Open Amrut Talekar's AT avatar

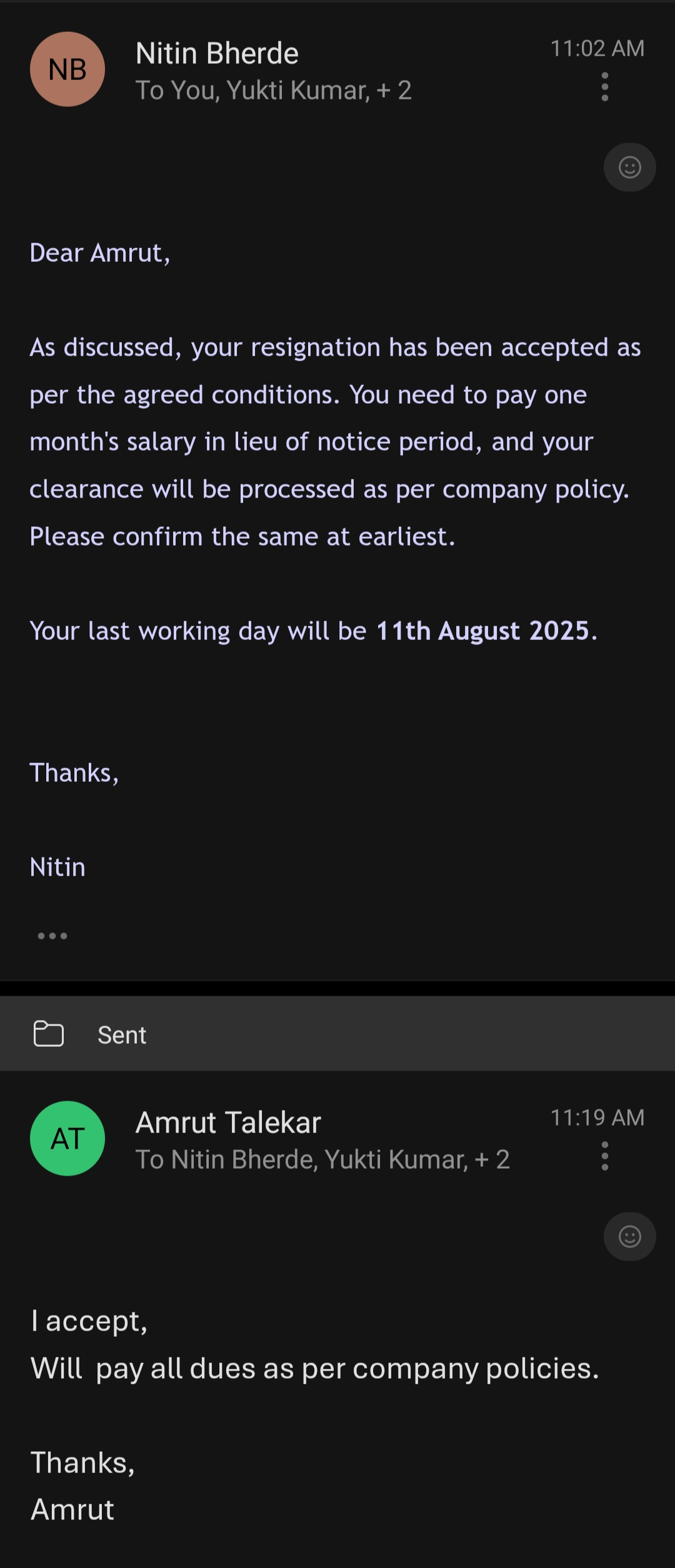tap(67, 1139)
